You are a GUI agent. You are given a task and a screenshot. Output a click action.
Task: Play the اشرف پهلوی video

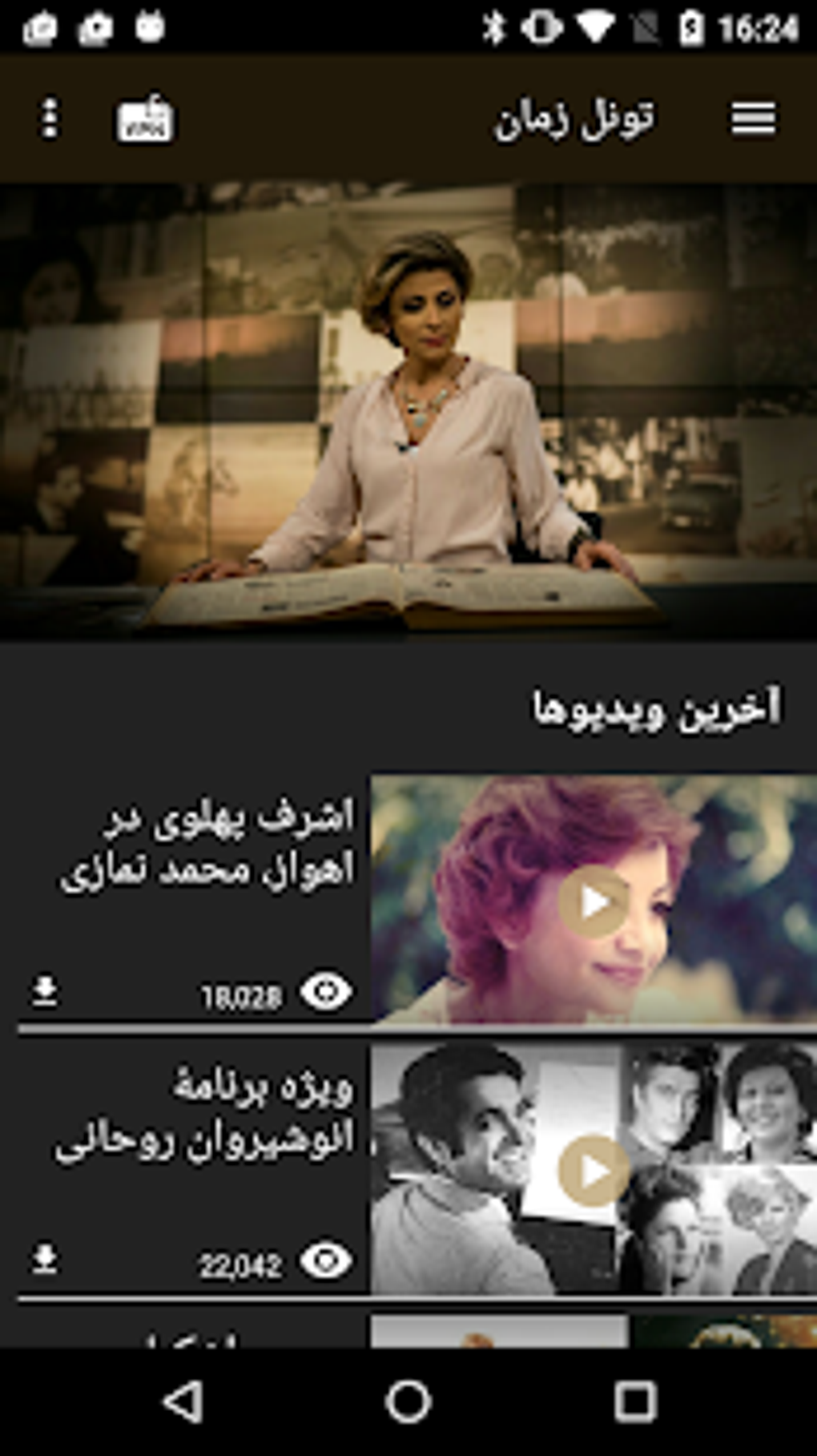594,902
